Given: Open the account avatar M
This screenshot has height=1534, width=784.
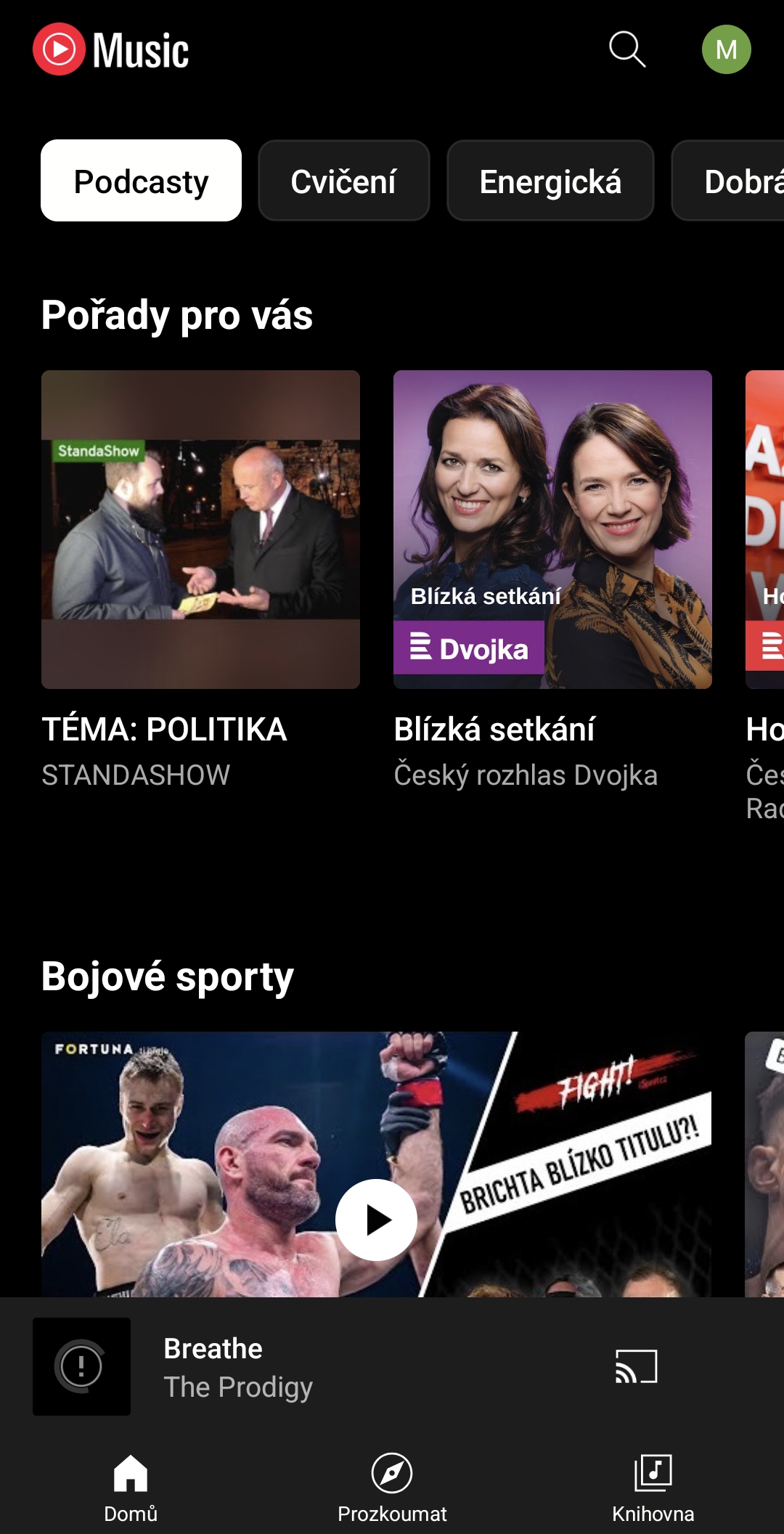Looking at the screenshot, I should tap(726, 49).
